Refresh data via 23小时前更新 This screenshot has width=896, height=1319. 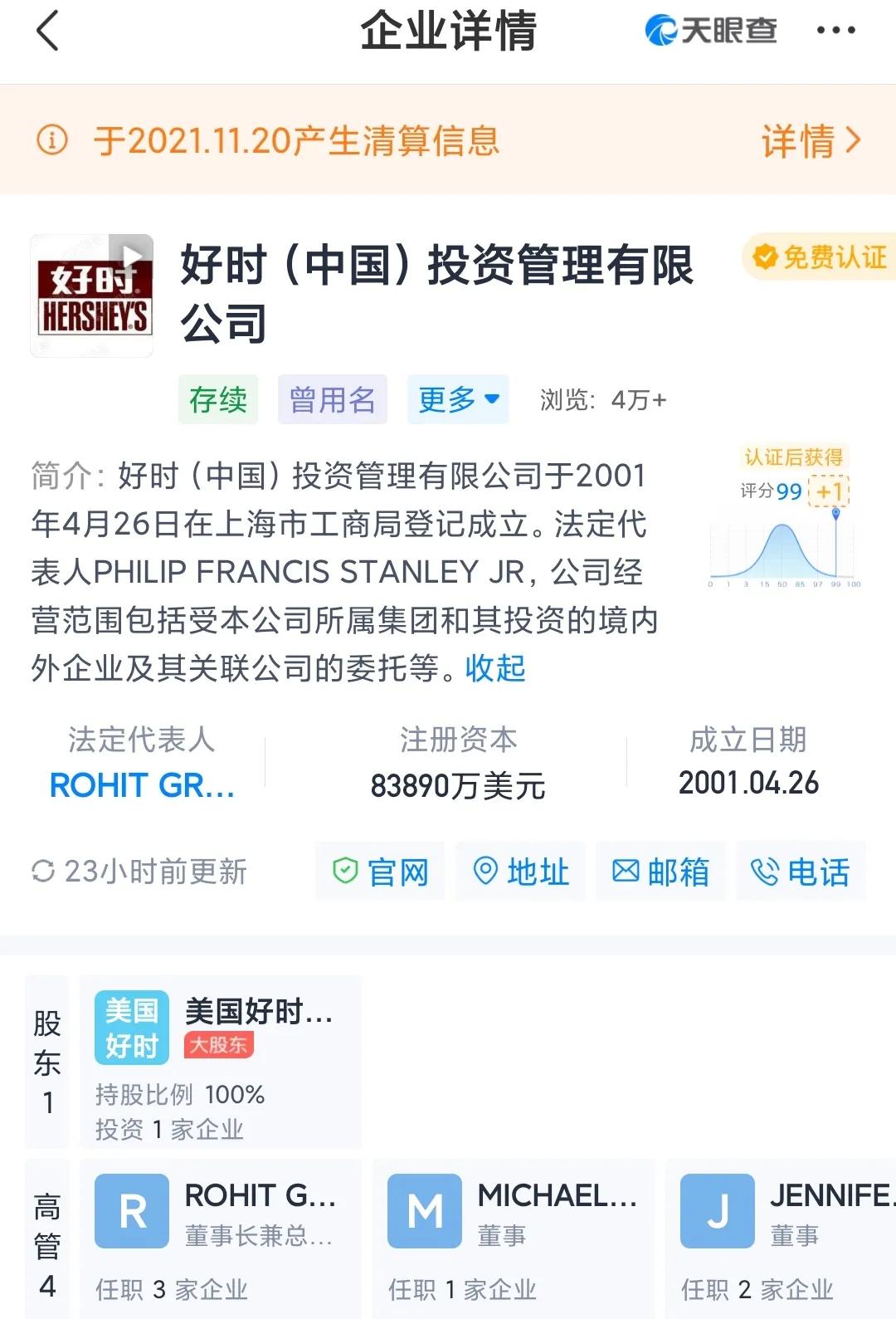click(139, 872)
